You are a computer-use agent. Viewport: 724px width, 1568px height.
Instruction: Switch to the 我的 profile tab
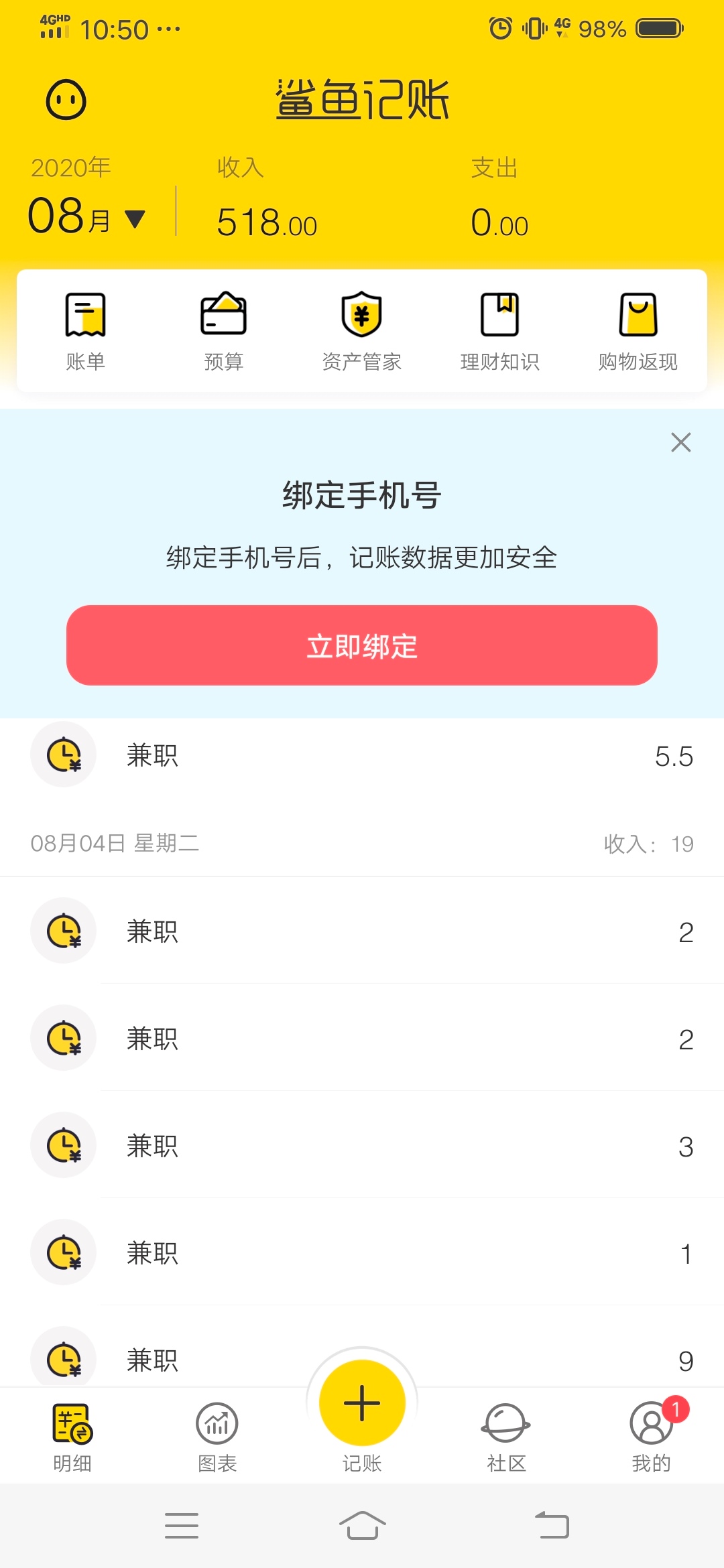pyautogui.click(x=651, y=1437)
